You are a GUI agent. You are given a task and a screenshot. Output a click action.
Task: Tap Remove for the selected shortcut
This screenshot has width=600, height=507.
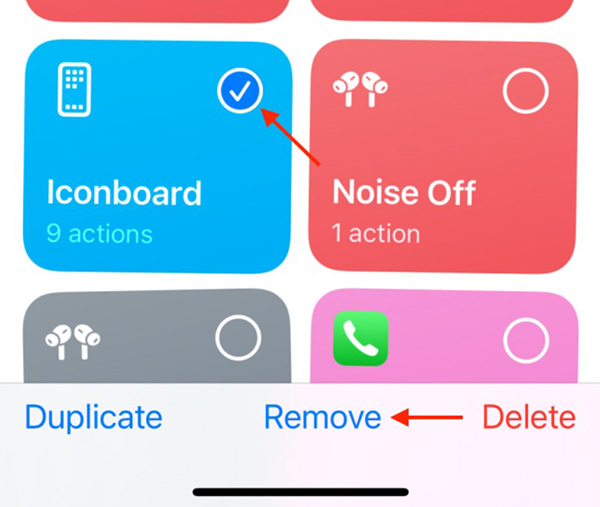pyautogui.click(x=322, y=417)
